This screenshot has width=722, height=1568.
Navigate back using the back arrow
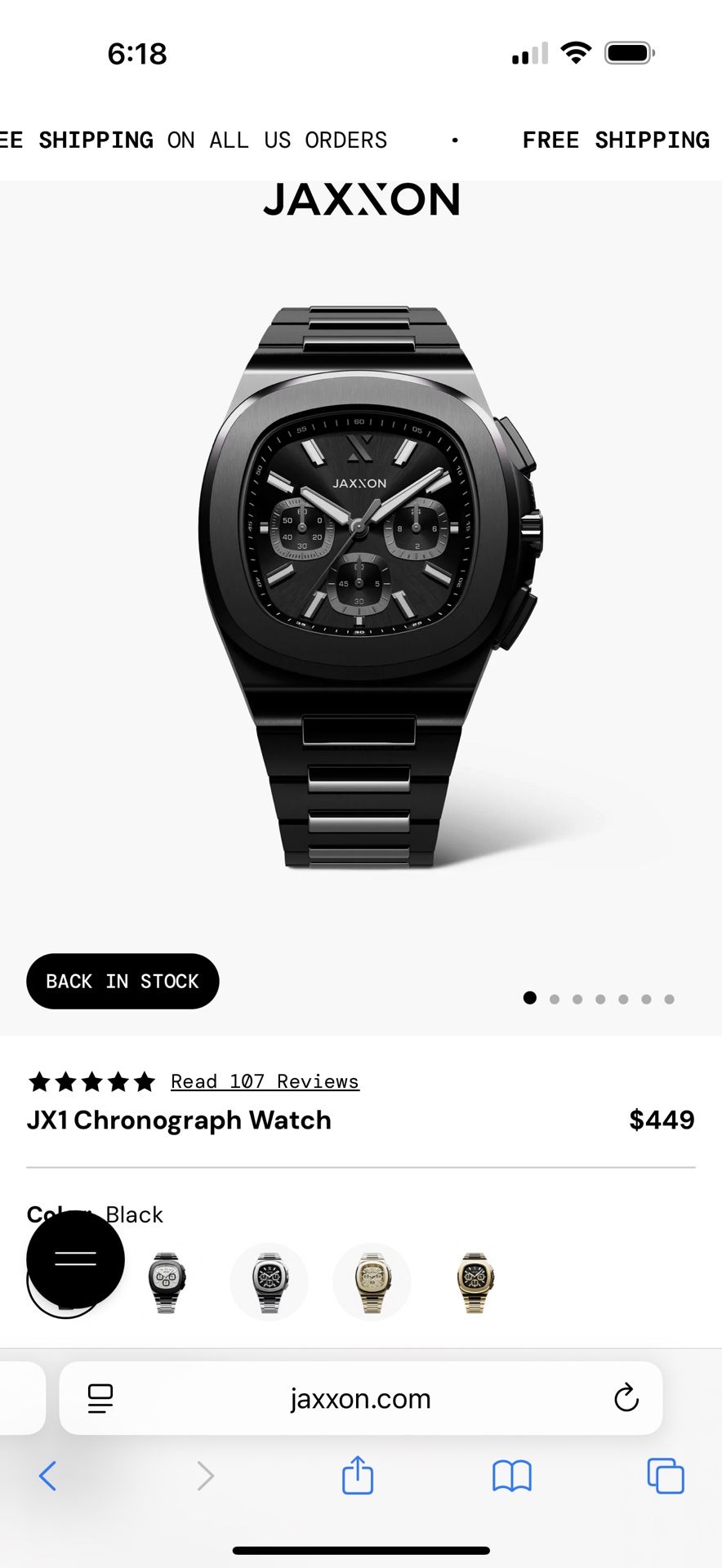pyautogui.click(x=47, y=1476)
